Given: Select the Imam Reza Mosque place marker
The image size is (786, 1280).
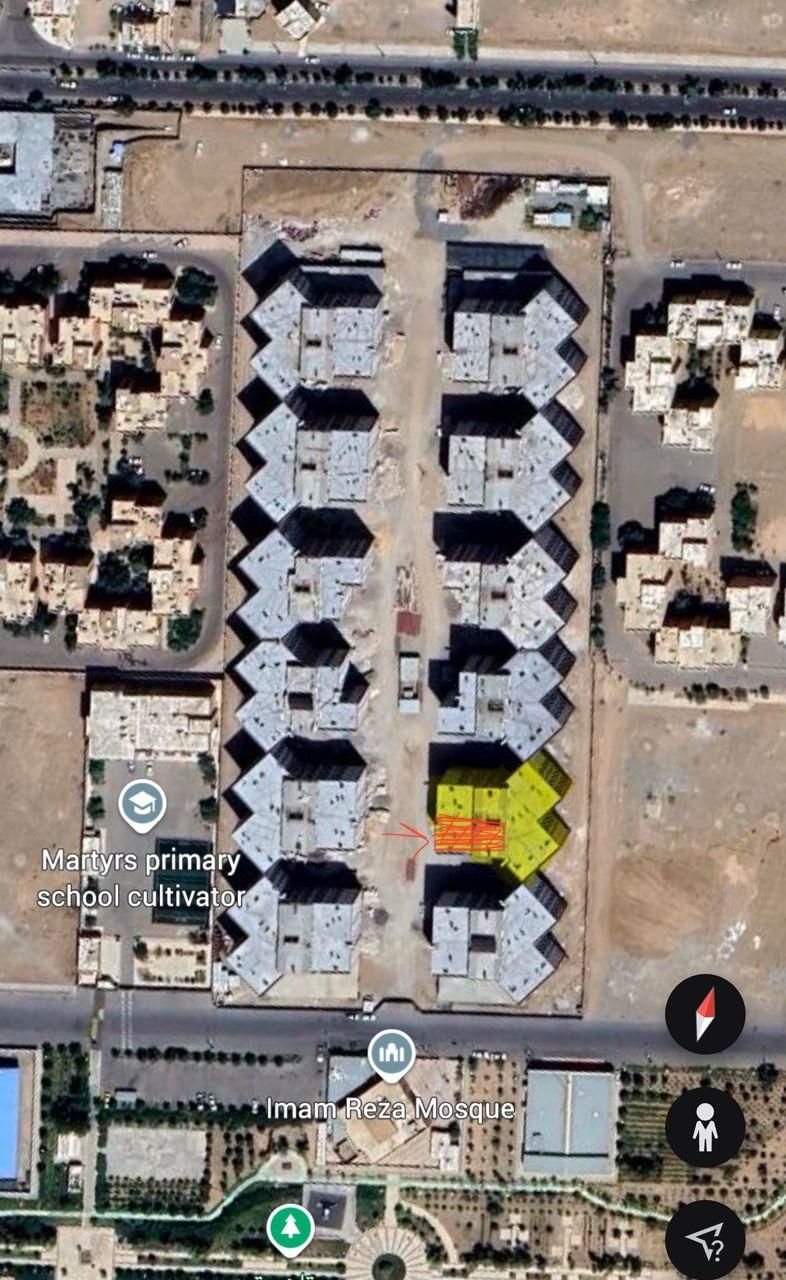Looking at the screenshot, I should (391, 1056).
